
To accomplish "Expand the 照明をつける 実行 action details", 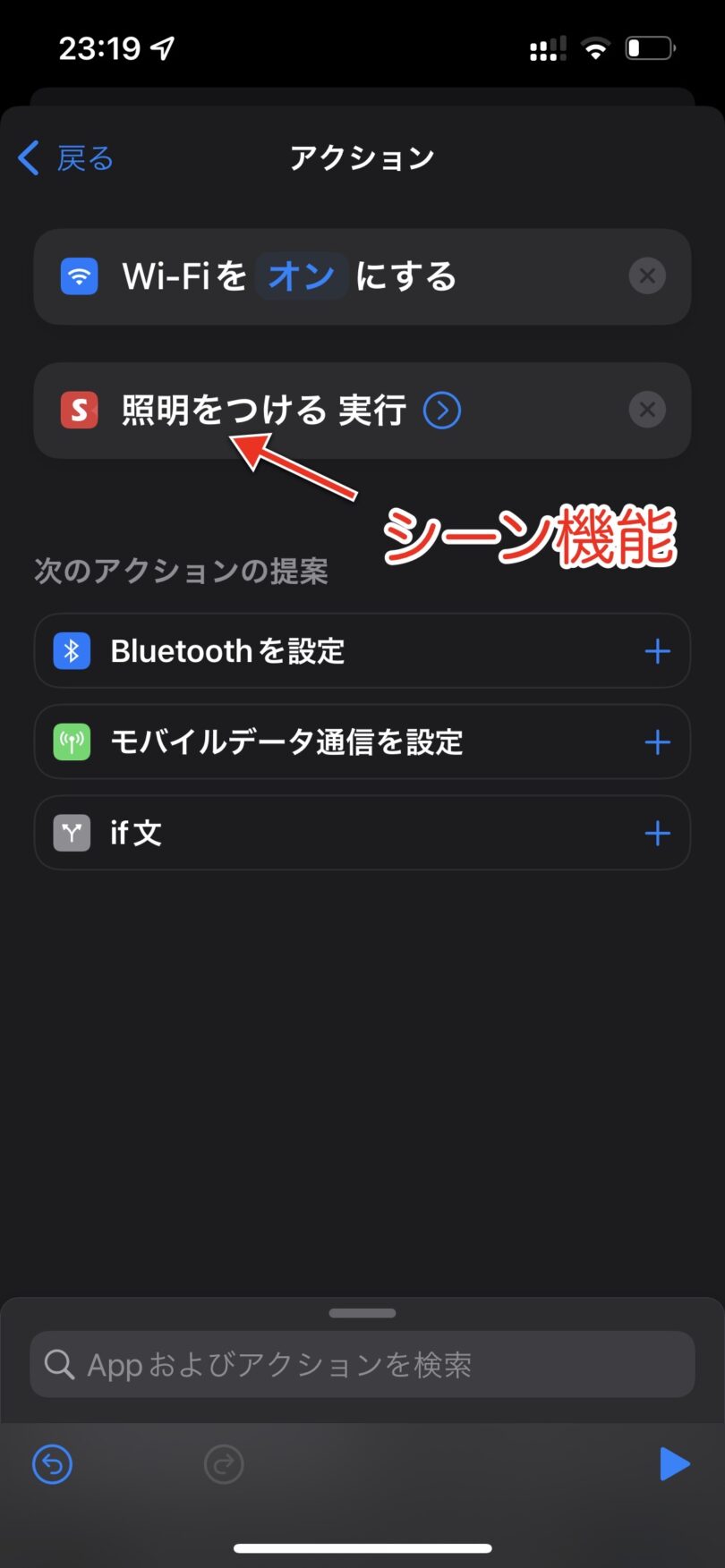I will tap(442, 411).
